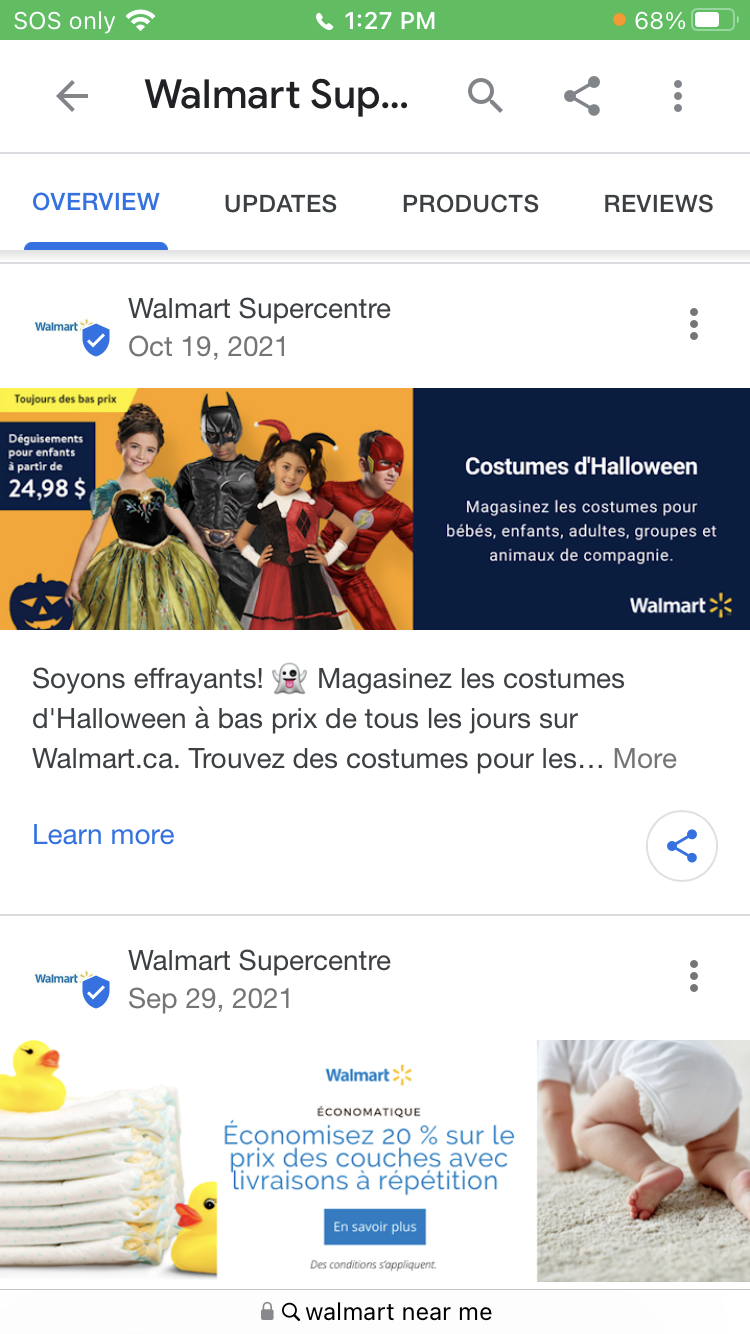
Task: Share the Walmart Supercentre listing
Action: tap(582, 96)
